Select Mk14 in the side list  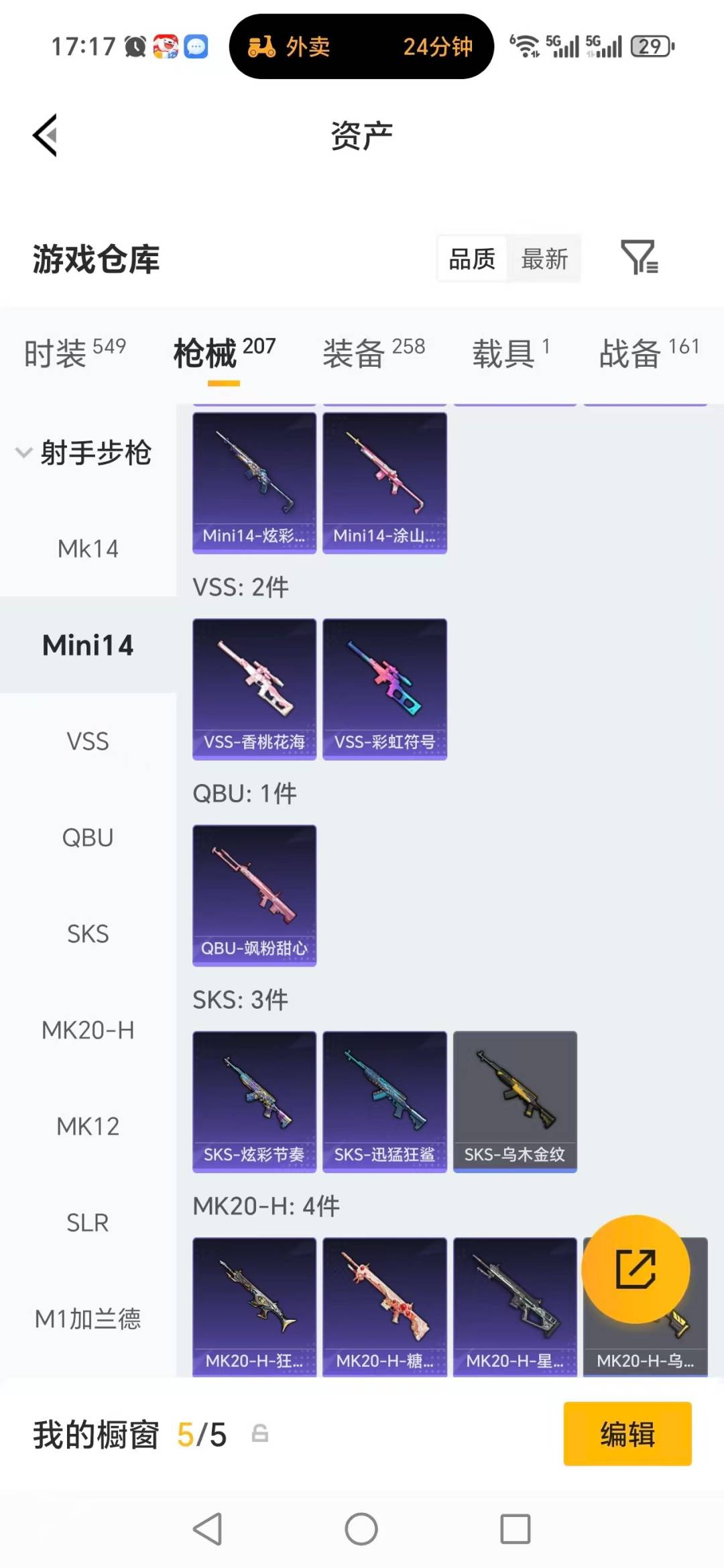point(88,549)
